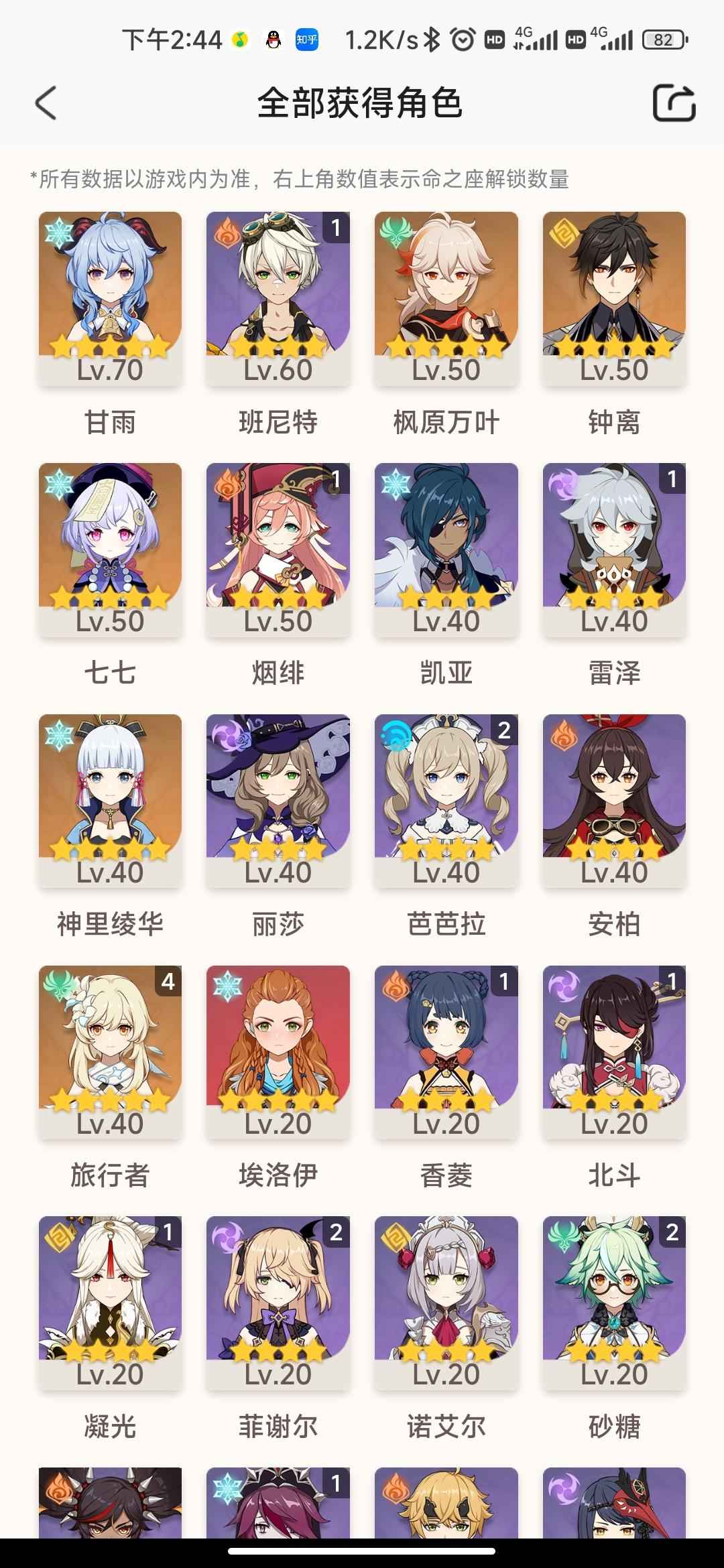This screenshot has height=1568, width=724.
Task: Tap the 丽莎 character card
Action: click(x=278, y=801)
